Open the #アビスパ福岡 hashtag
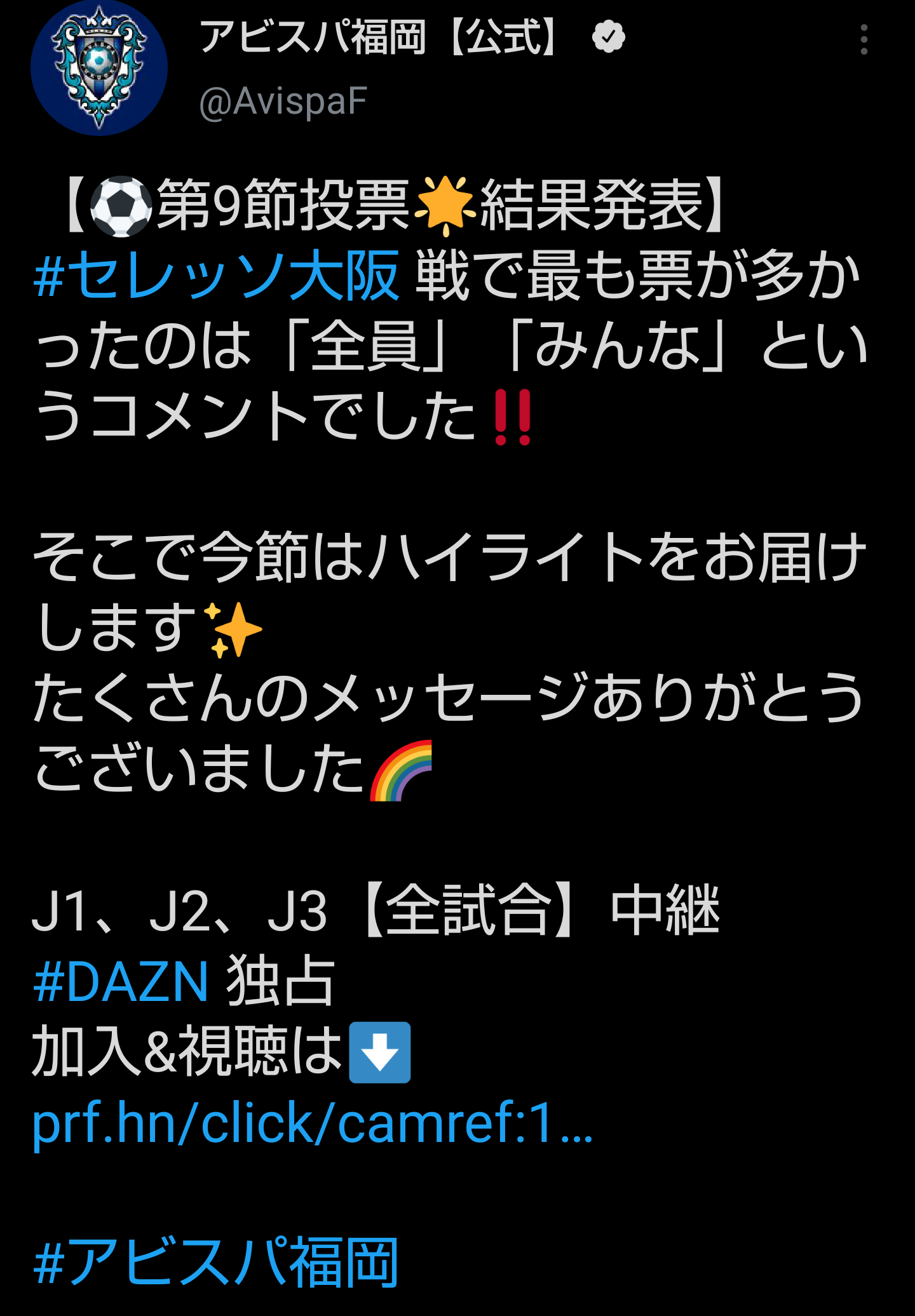This screenshot has width=915, height=1316. tap(216, 1263)
